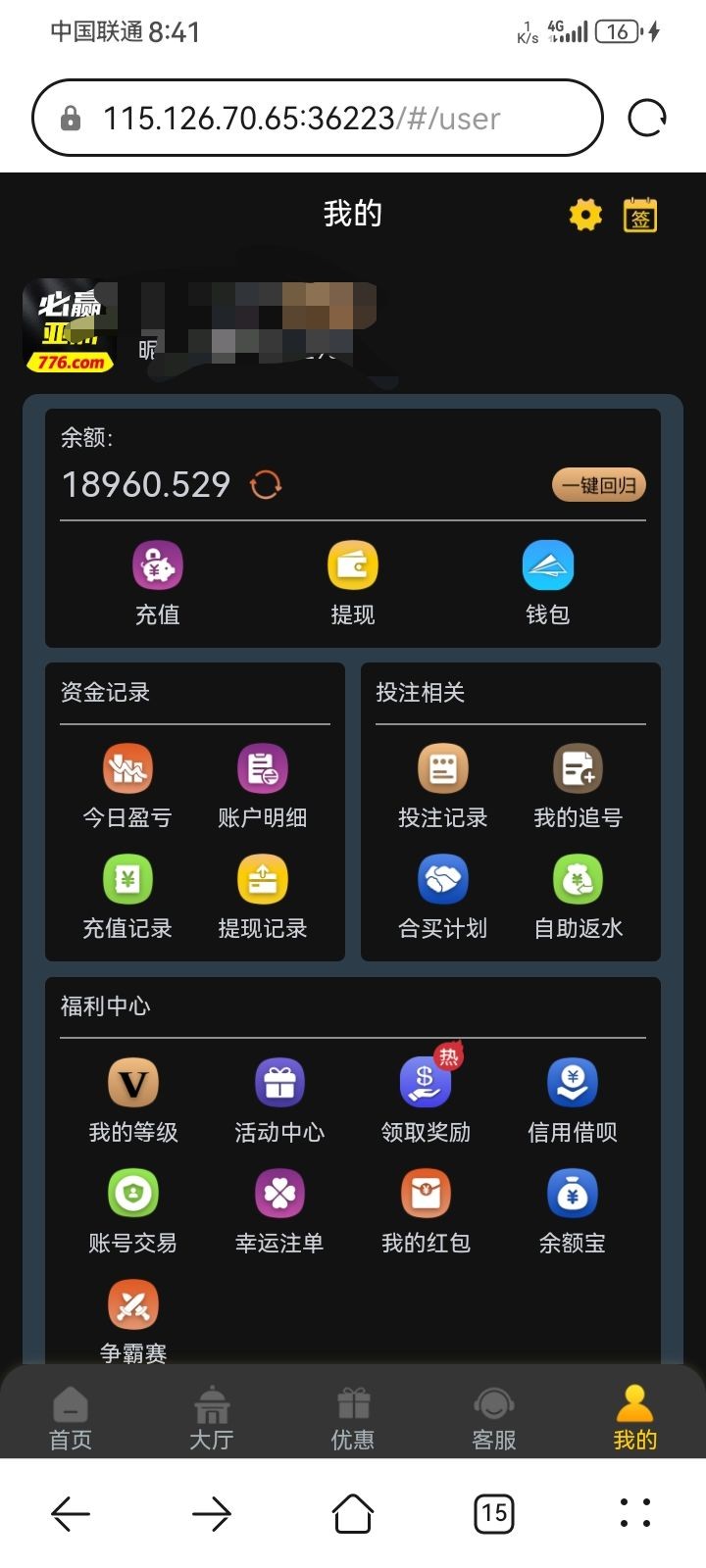This screenshot has height=1568, width=706.
Task: Open the daily sign-in calendar icon
Action: point(640,215)
